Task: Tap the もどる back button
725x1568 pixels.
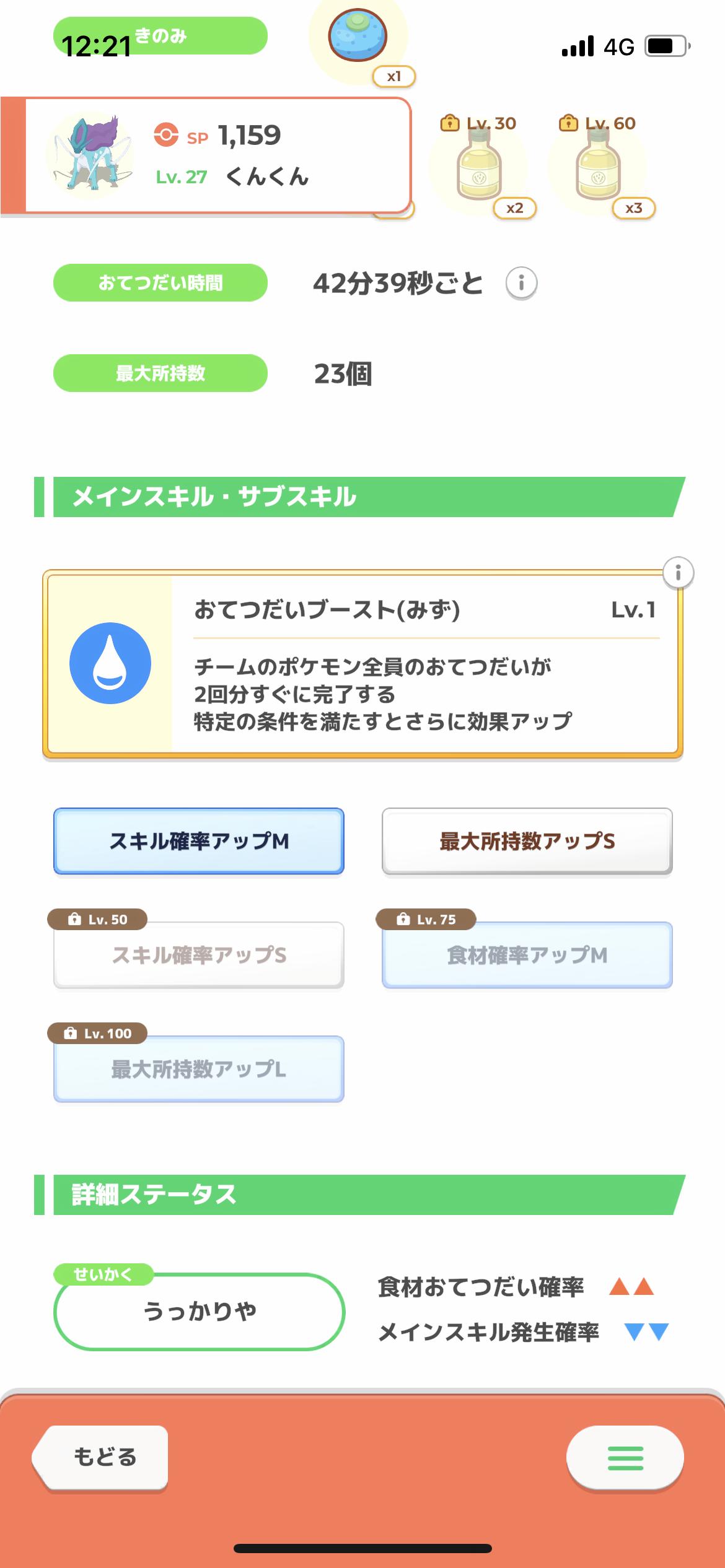Action: point(101,1457)
